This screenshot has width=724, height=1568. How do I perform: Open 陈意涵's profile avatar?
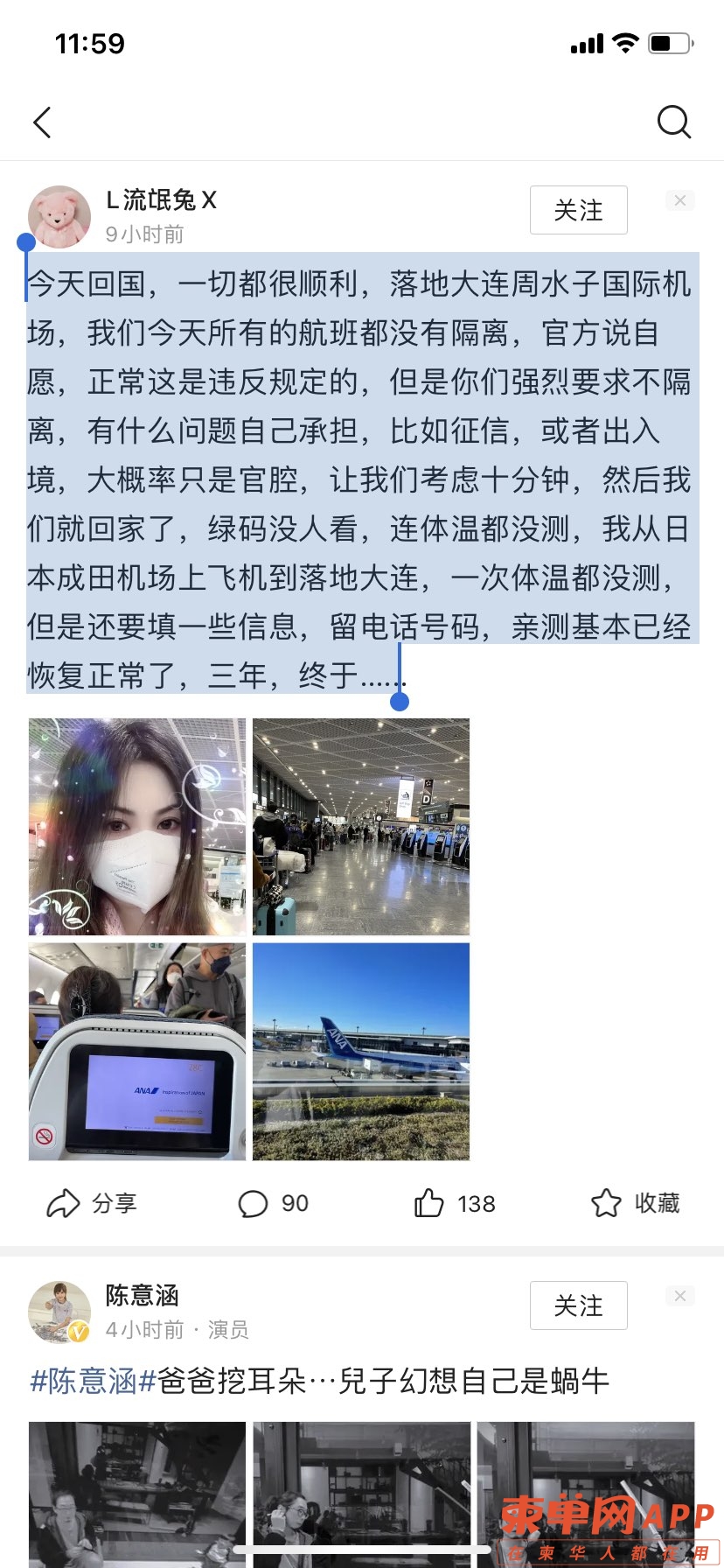(59, 1312)
